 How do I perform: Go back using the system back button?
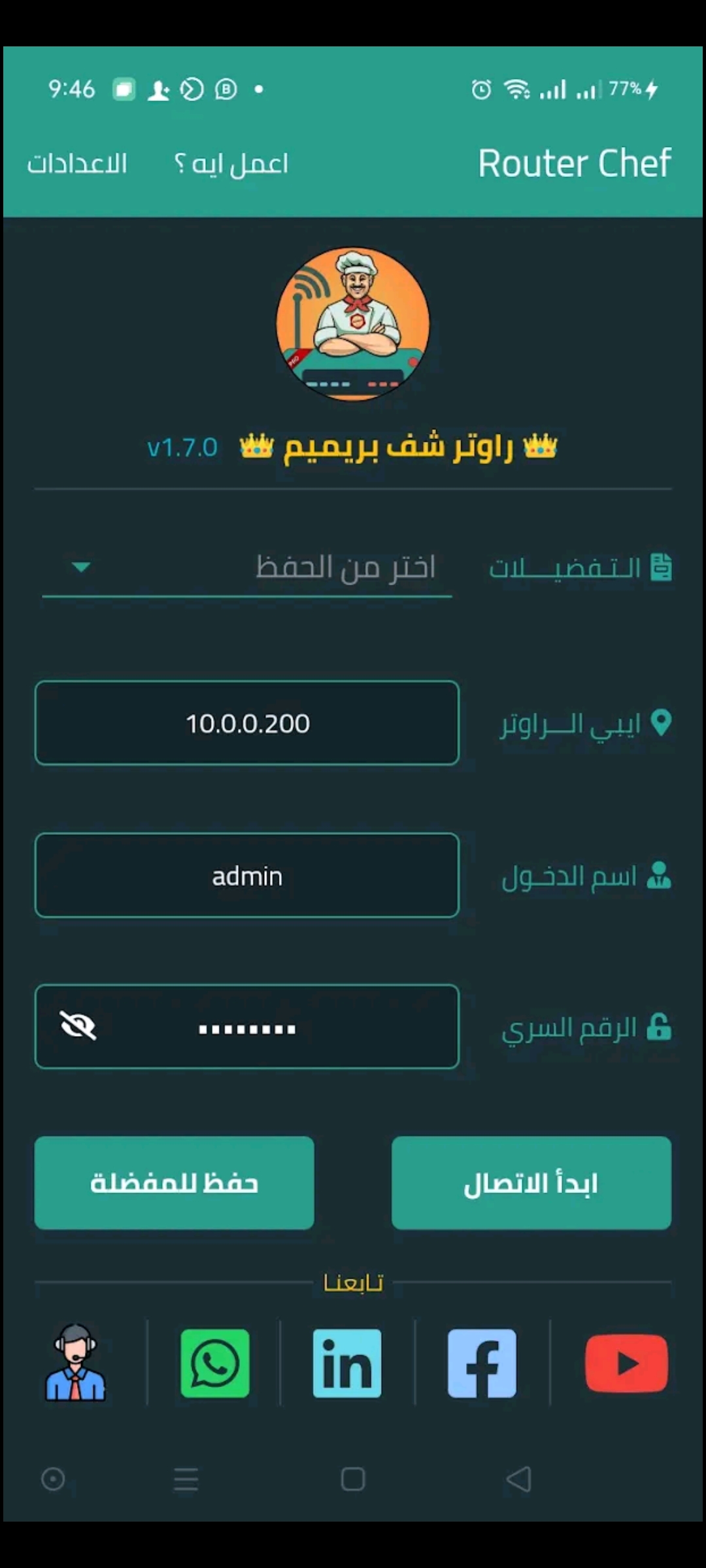pos(519,1479)
